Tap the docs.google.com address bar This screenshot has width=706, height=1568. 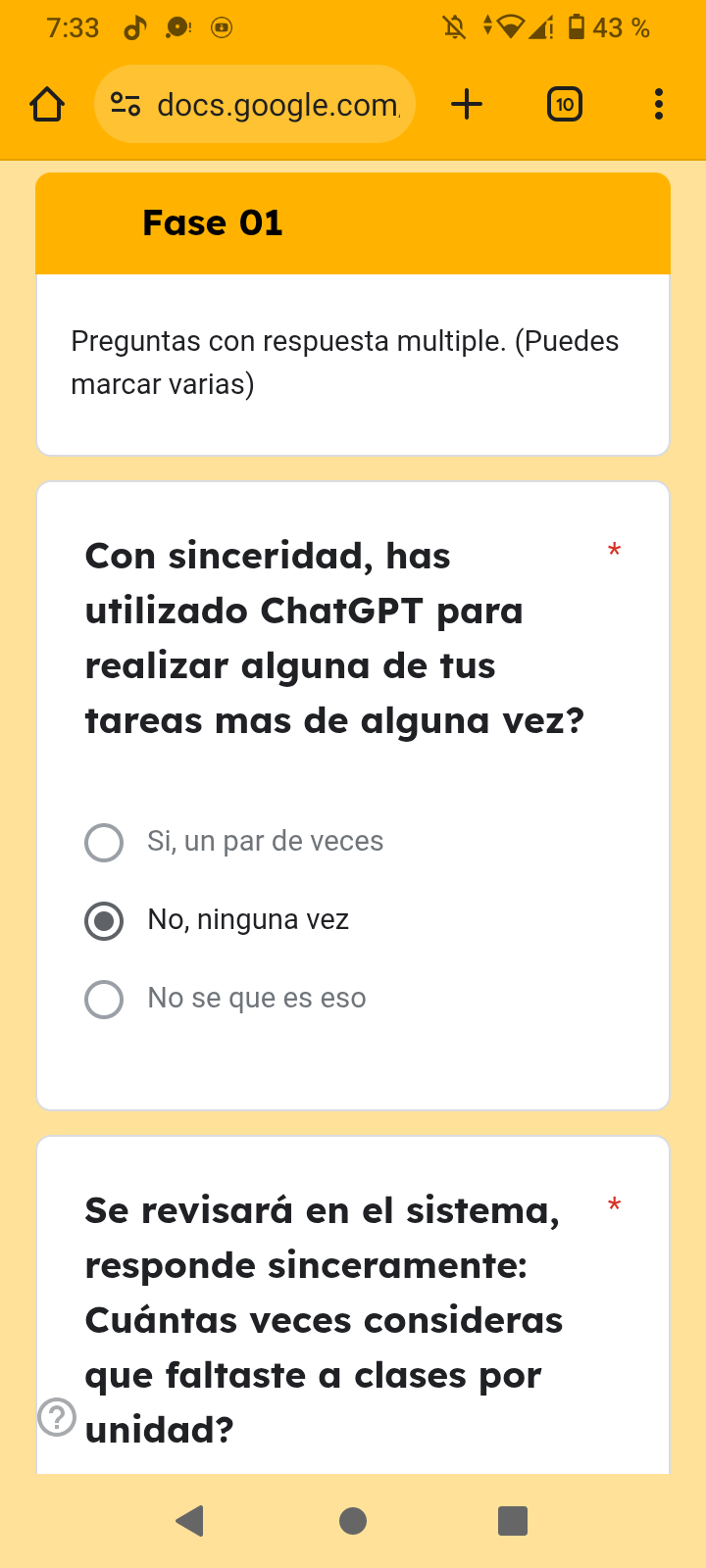click(265, 105)
